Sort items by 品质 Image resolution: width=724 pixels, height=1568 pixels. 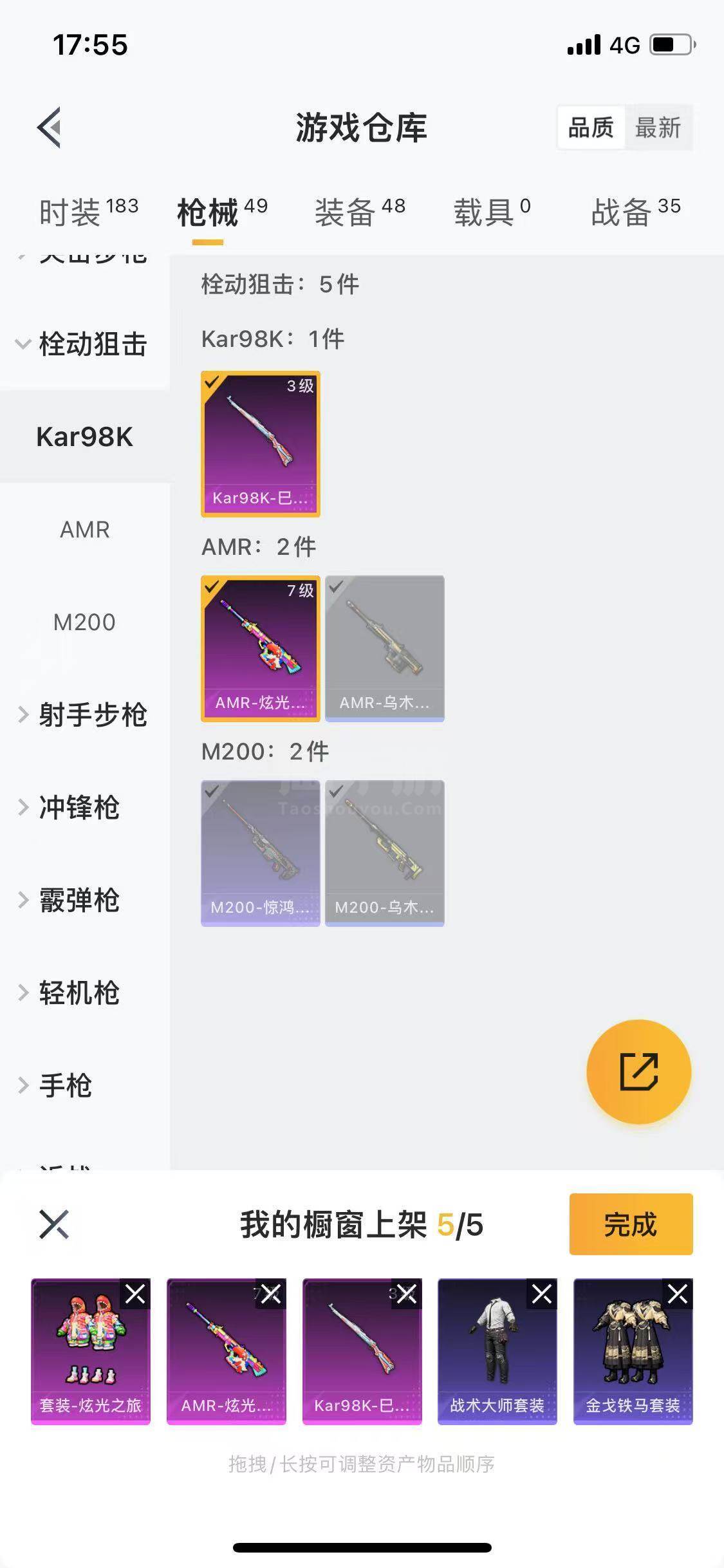tap(590, 127)
